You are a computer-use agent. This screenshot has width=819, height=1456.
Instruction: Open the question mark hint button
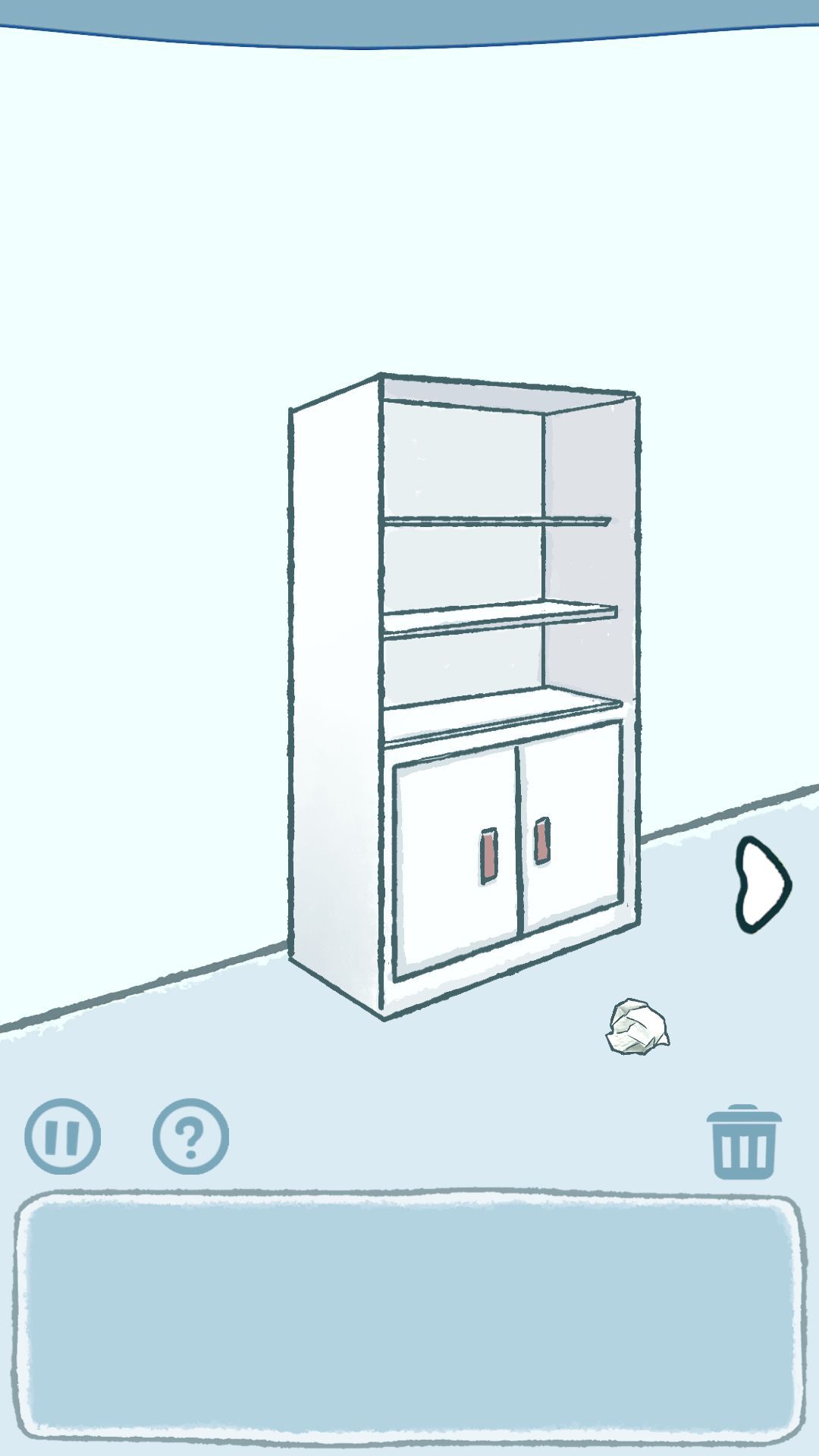(190, 1136)
